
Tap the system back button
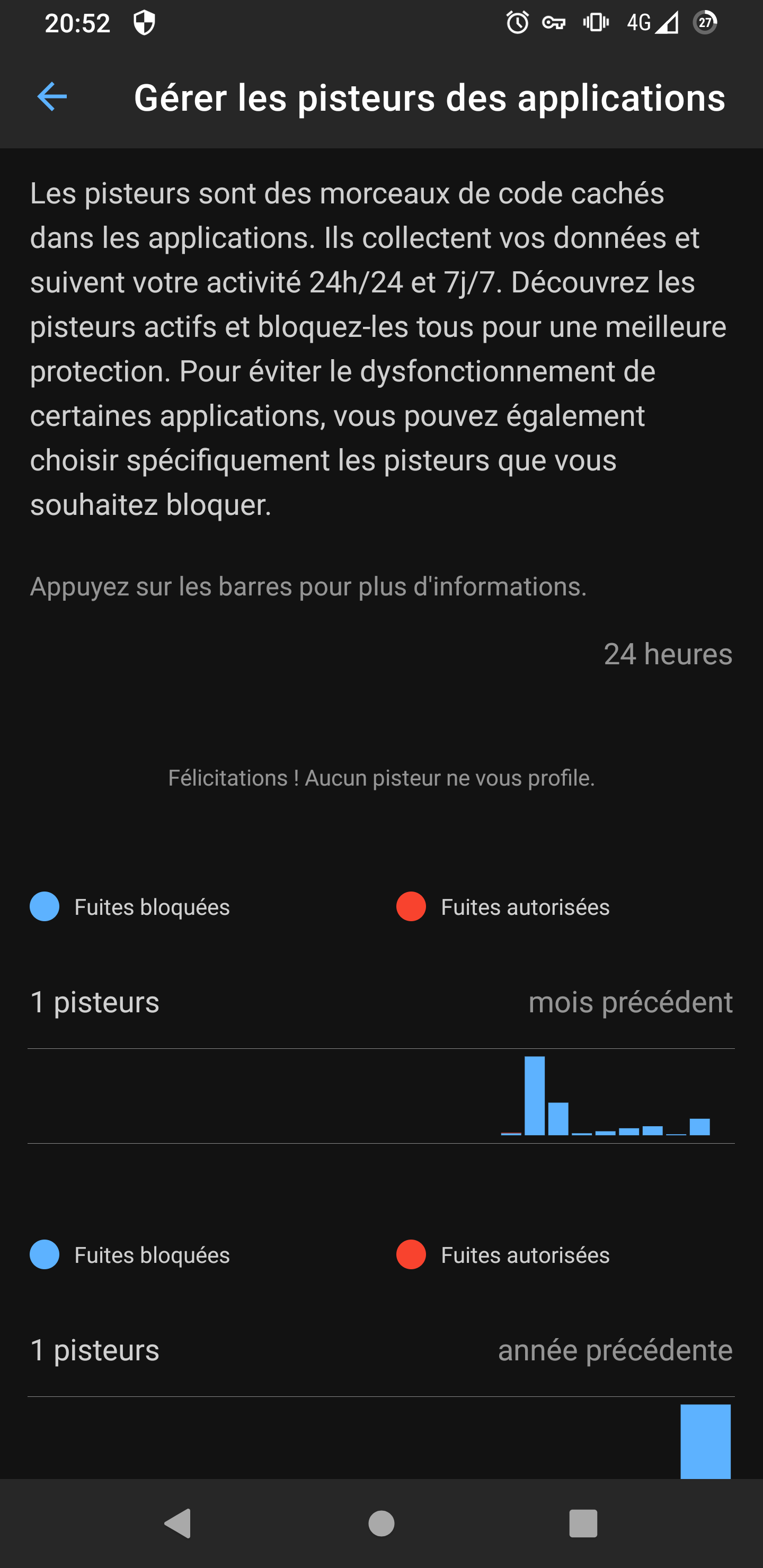click(178, 1523)
